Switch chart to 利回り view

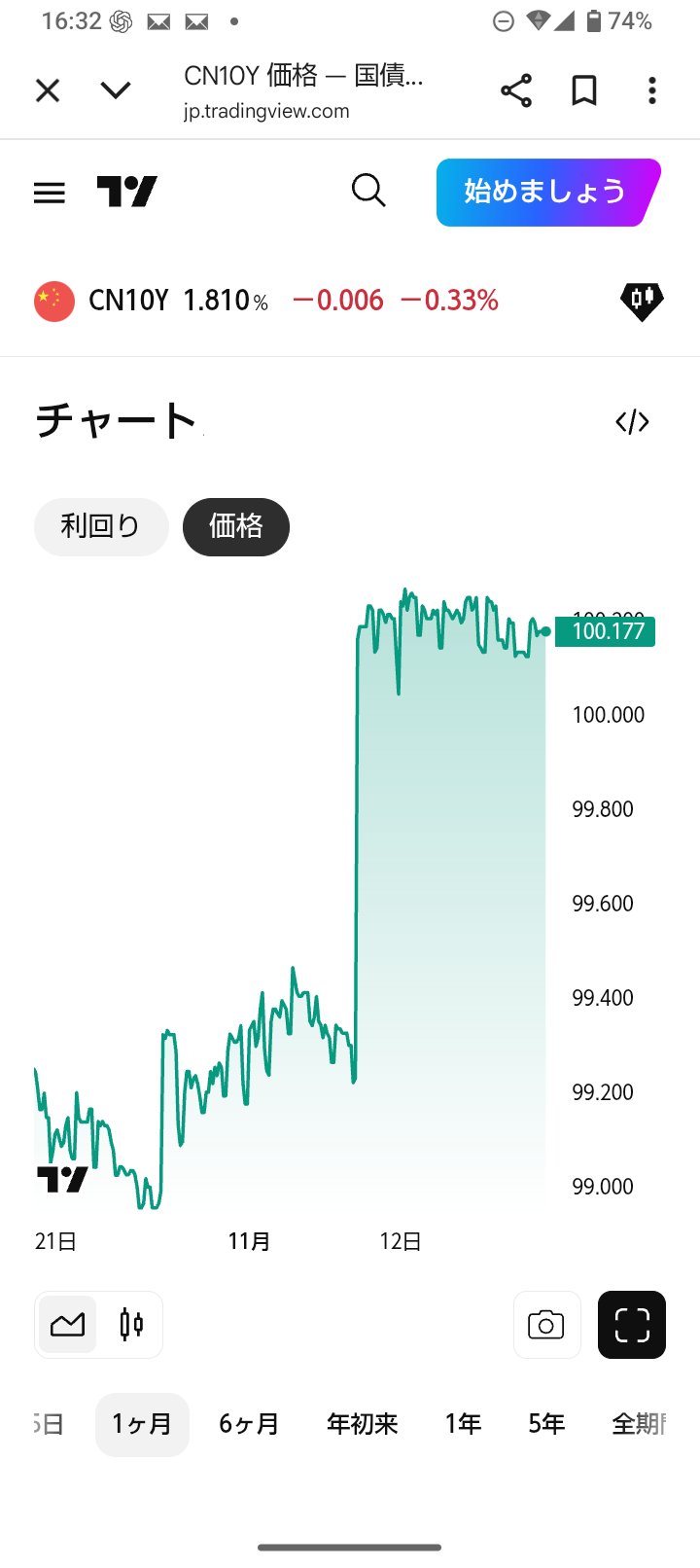[101, 526]
